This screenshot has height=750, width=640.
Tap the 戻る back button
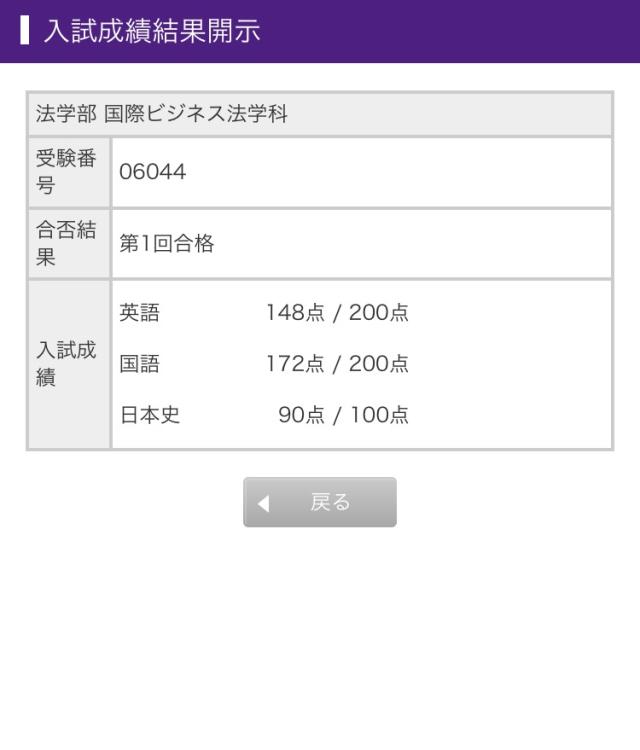(x=320, y=502)
